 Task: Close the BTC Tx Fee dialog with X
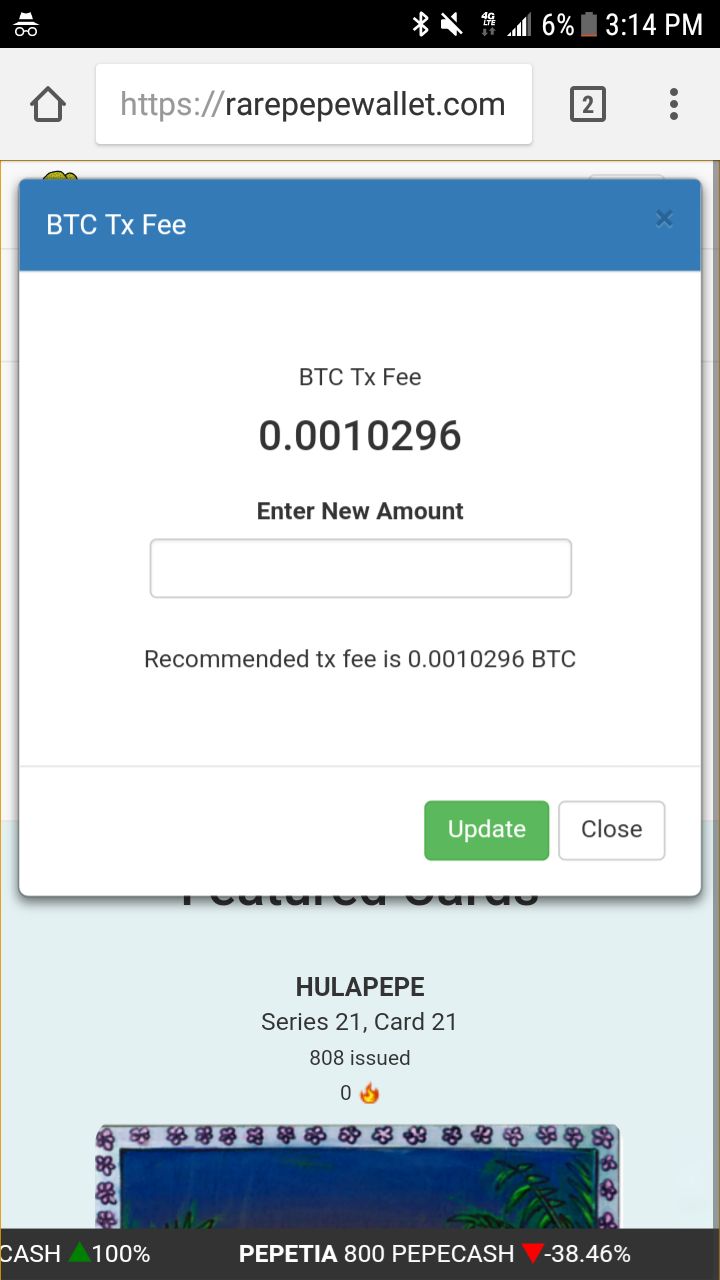[664, 218]
